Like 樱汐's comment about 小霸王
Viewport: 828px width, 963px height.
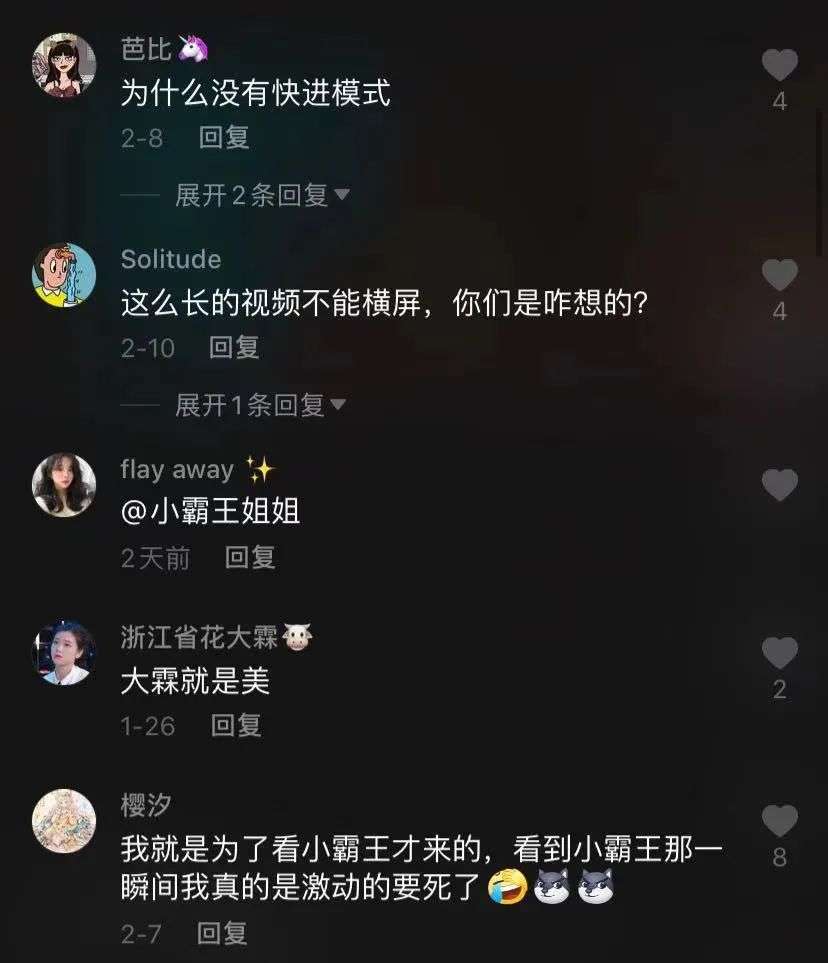pos(779,822)
